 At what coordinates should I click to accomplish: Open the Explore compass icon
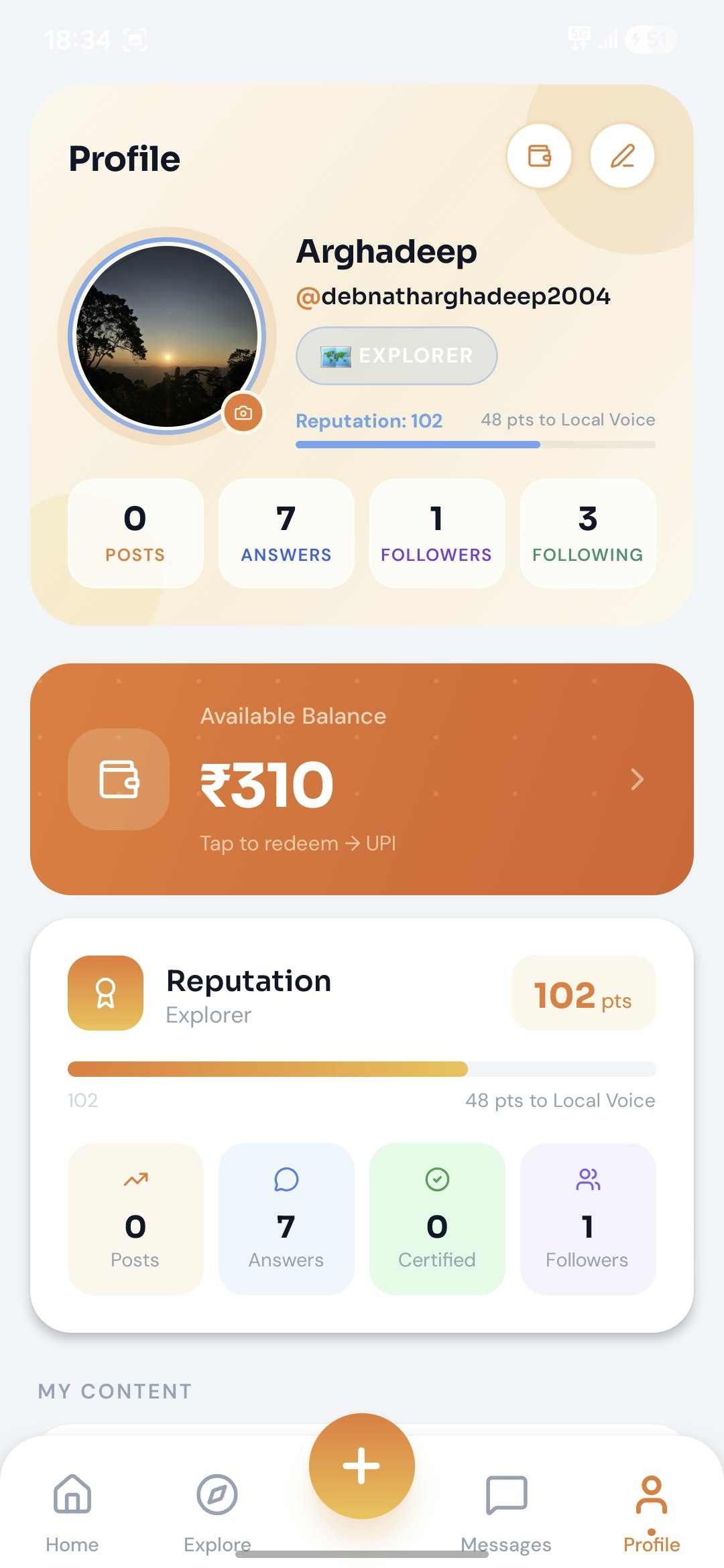coord(216,1491)
